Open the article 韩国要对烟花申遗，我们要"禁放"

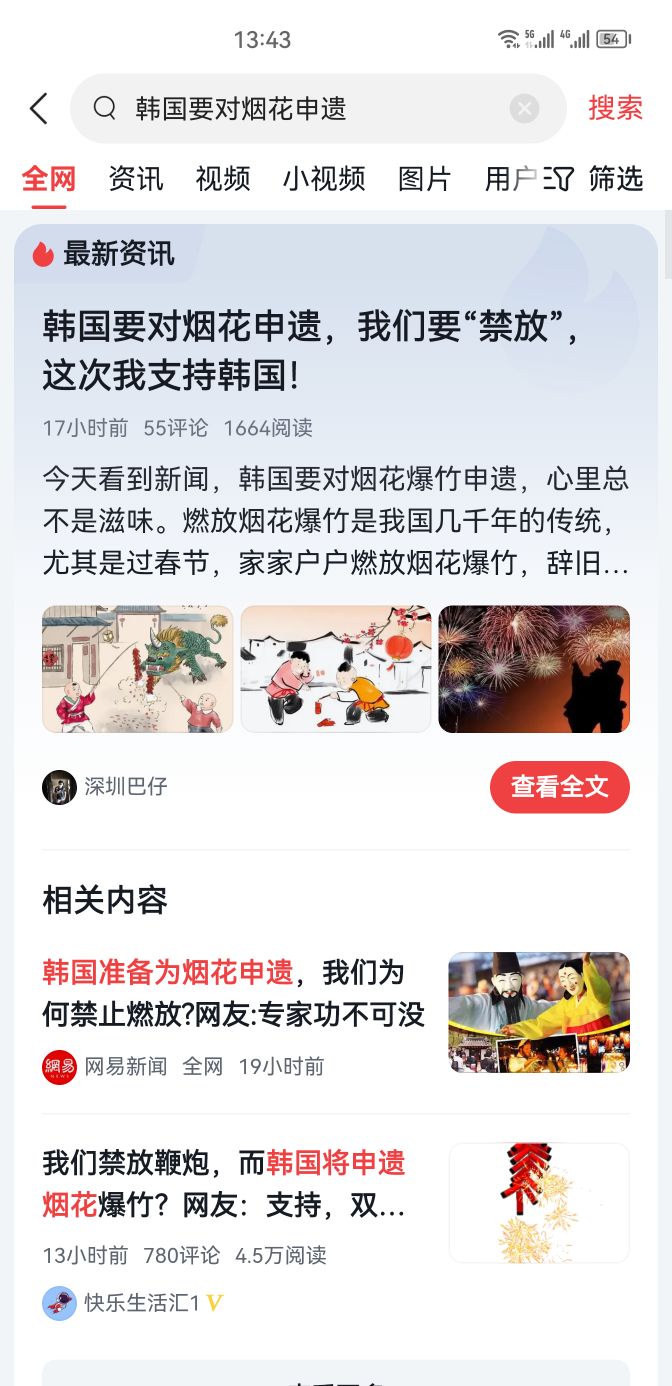pyautogui.click(x=310, y=351)
